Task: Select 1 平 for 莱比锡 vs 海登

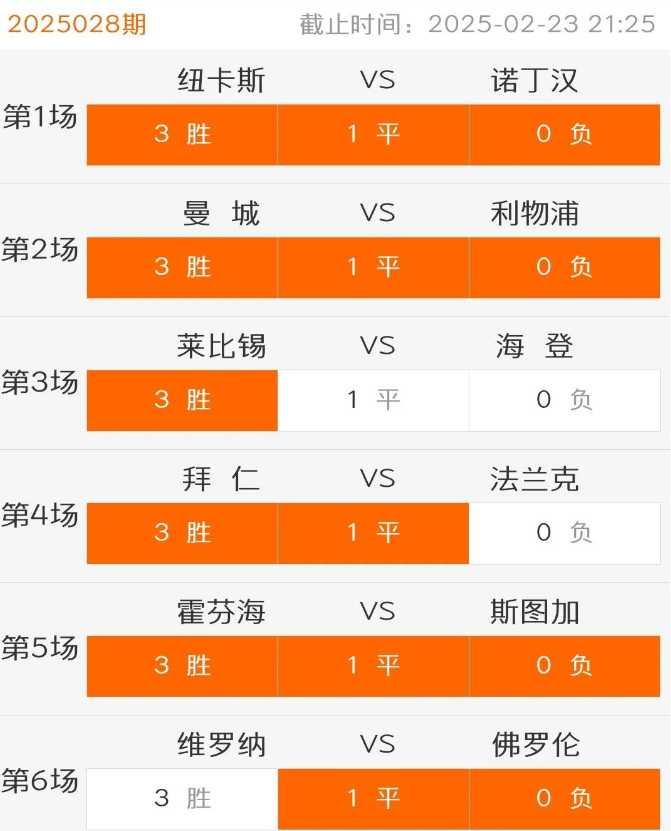Action: (373, 400)
